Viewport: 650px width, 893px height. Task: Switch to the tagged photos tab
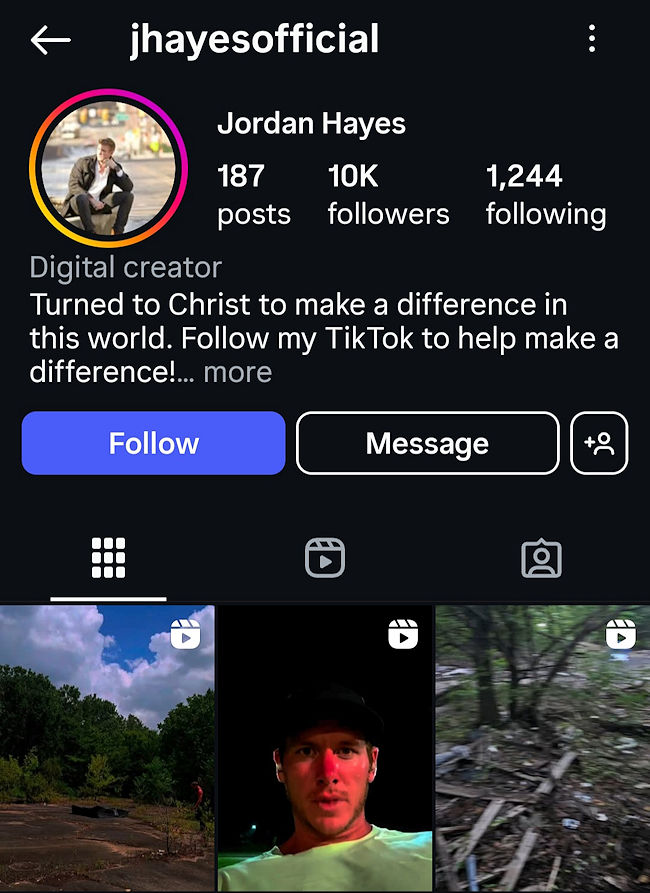(541, 558)
